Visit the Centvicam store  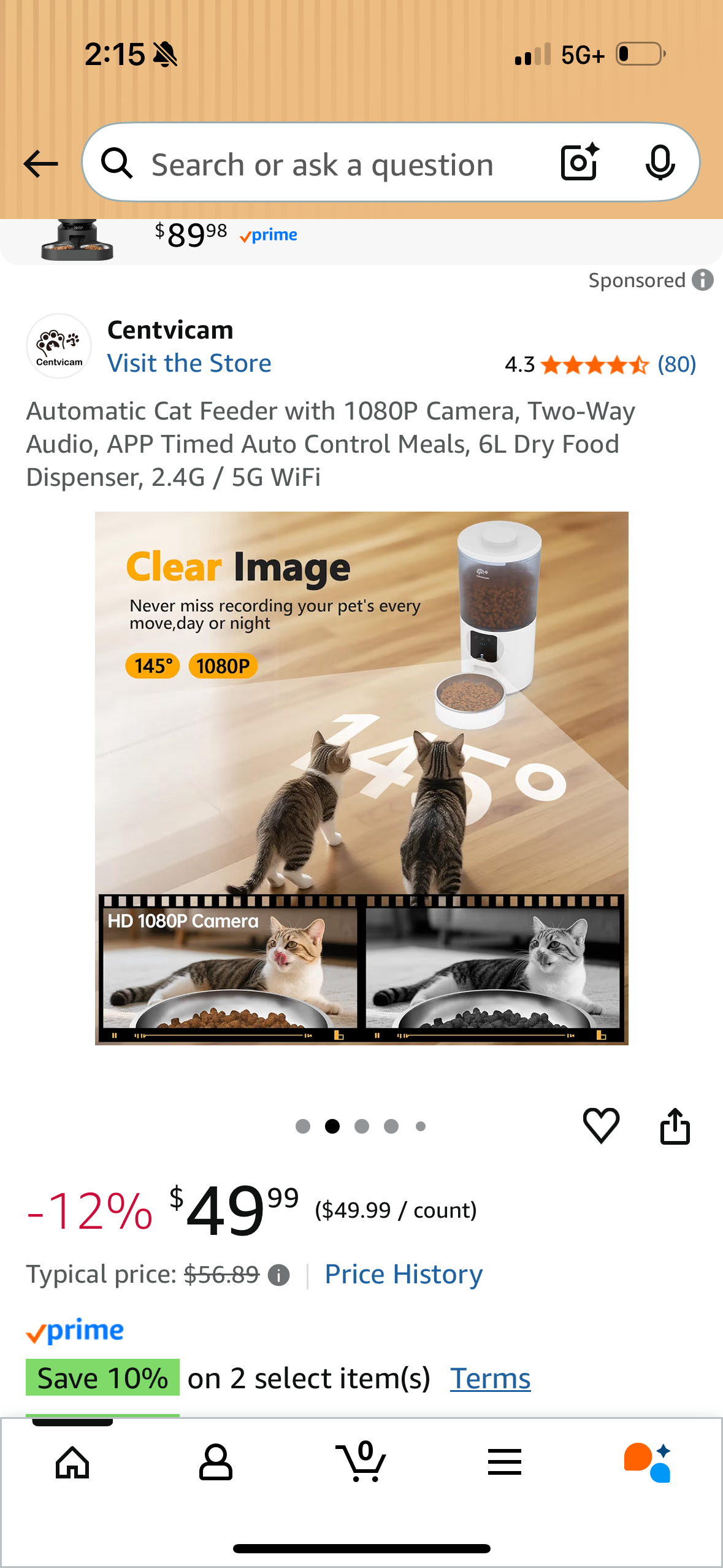[189, 363]
